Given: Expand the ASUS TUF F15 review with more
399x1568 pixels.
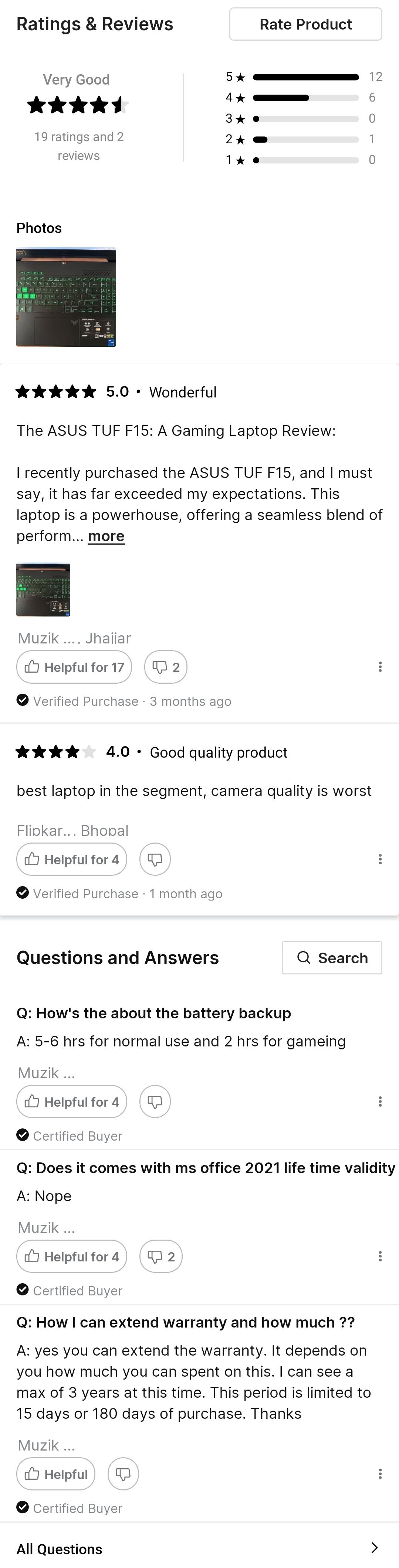Looking at the screenshot, I should click(106, 536).
